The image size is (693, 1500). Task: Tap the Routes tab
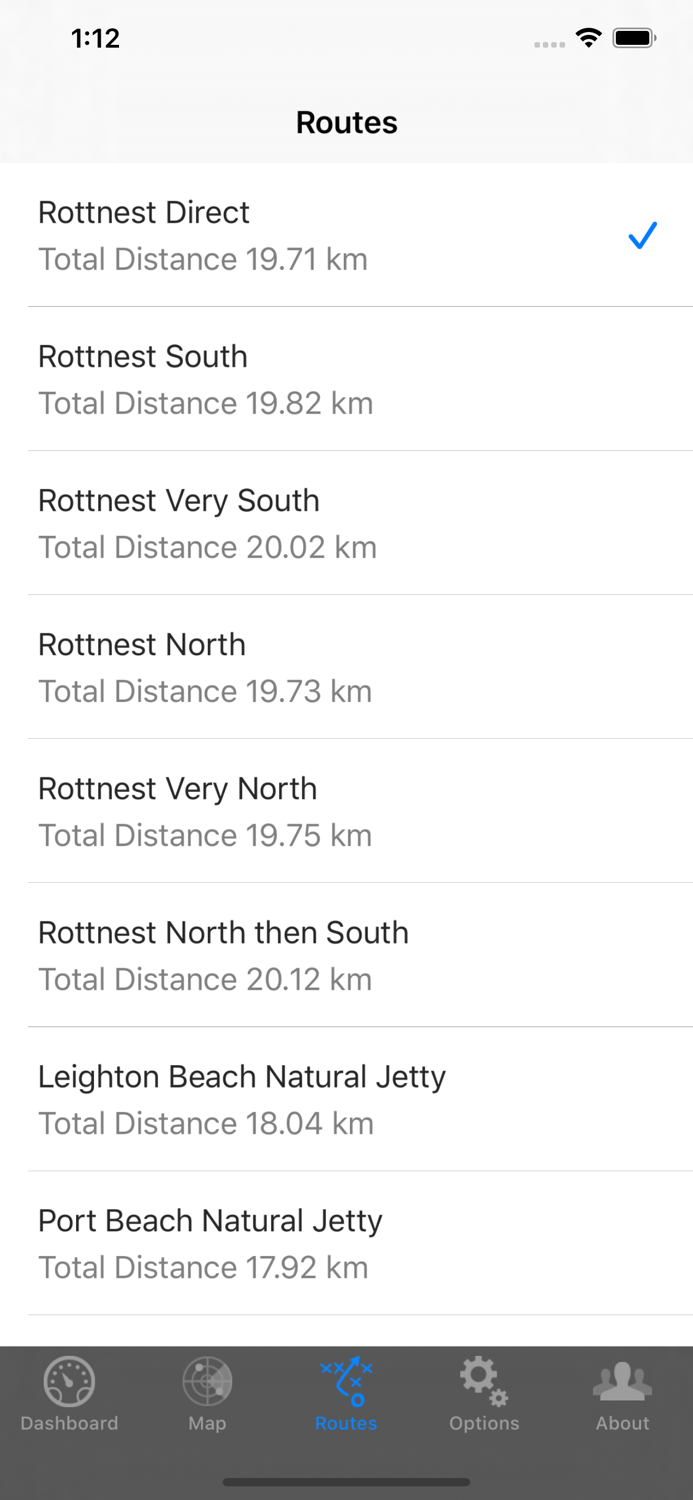click(x=346, y=1394)
